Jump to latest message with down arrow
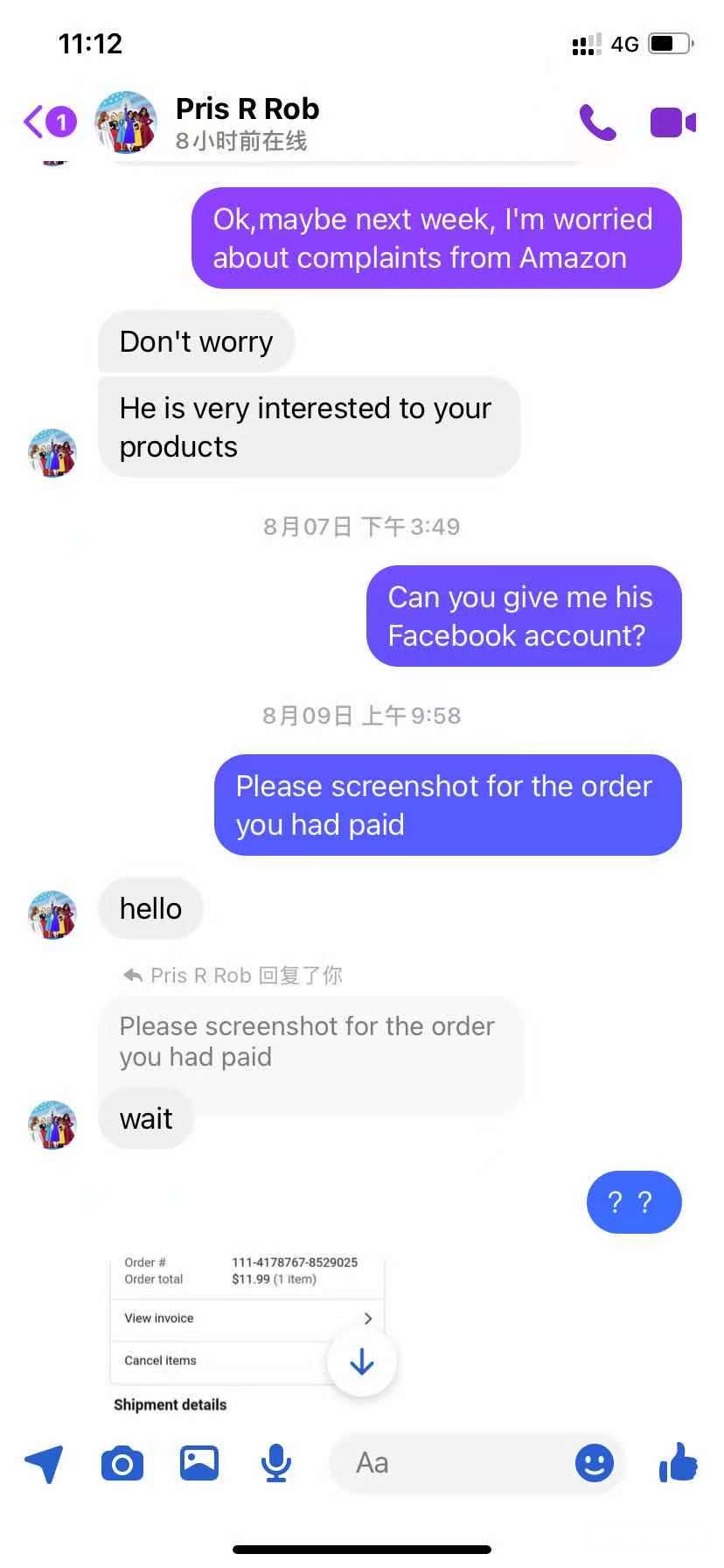 361,1361
